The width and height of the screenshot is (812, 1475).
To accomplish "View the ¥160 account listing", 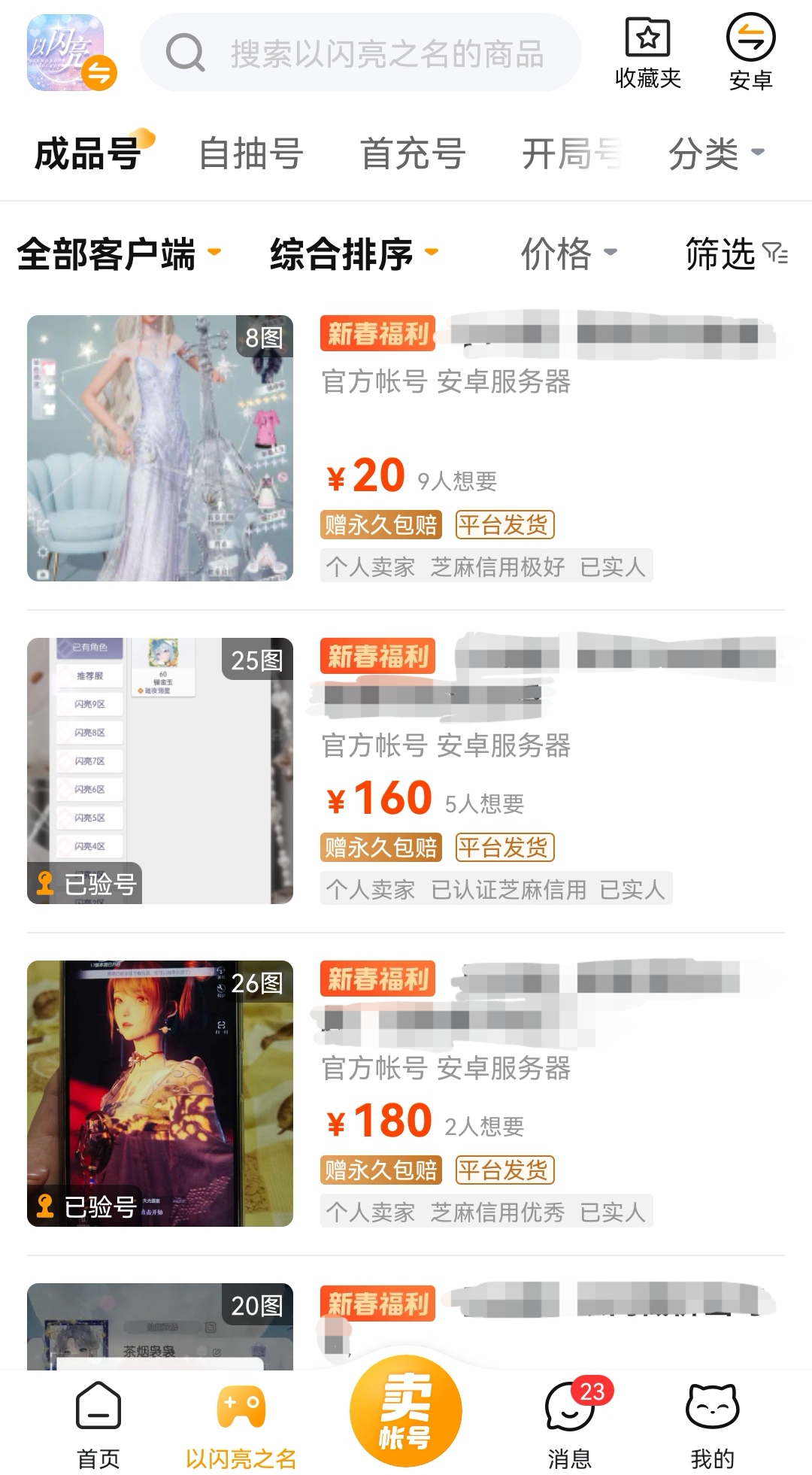I will click(406, 771).
